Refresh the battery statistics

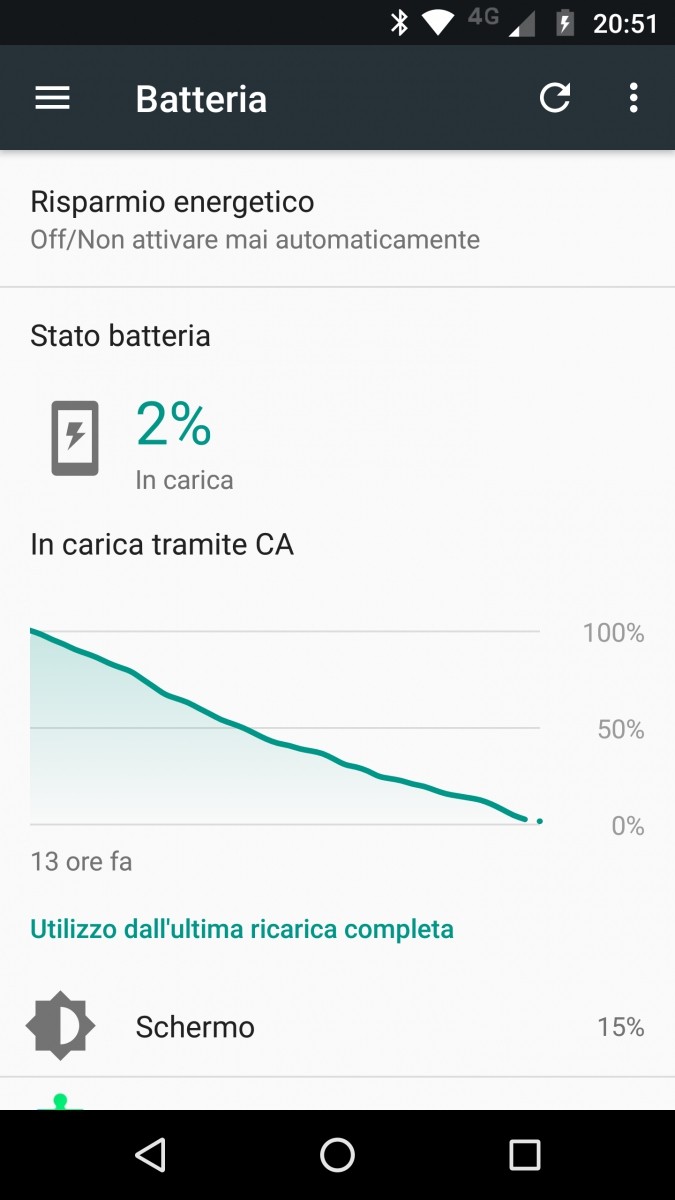point(555,98)
